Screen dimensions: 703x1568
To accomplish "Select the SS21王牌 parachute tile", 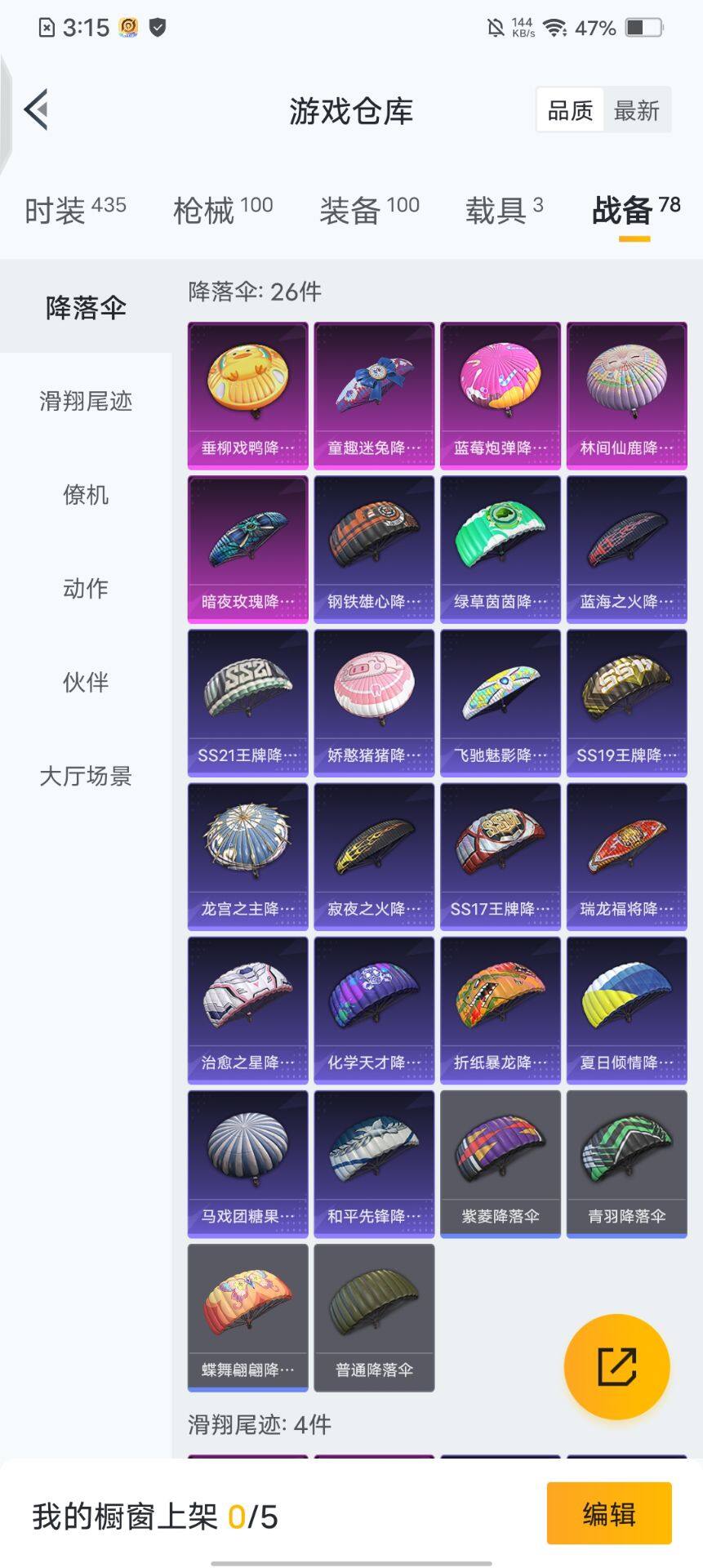I will pos(247,702).
